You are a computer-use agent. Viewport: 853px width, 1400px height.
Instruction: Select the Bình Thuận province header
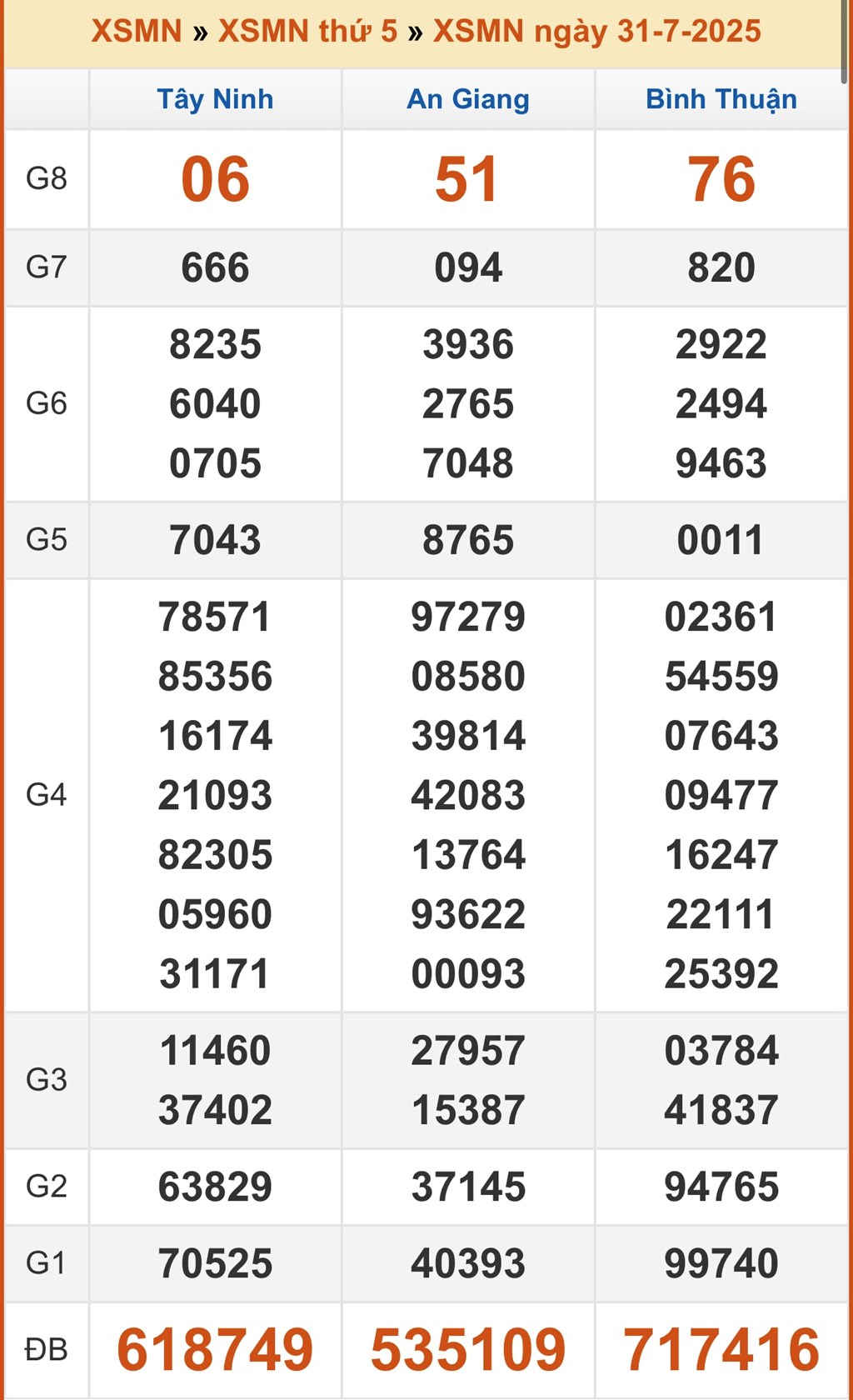click(x=721, y=99)
